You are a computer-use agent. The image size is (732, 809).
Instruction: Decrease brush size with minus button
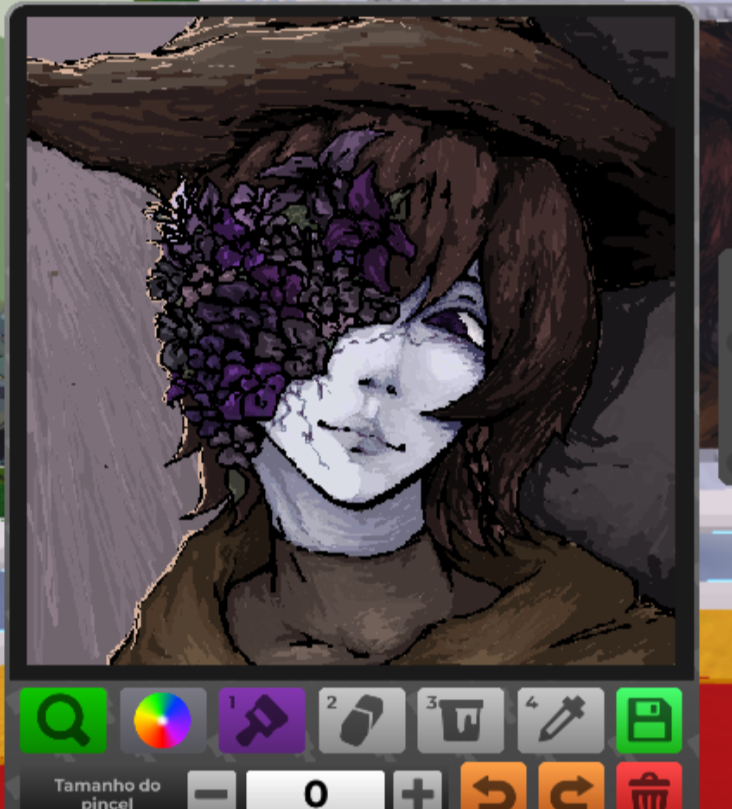pos(211,792)
